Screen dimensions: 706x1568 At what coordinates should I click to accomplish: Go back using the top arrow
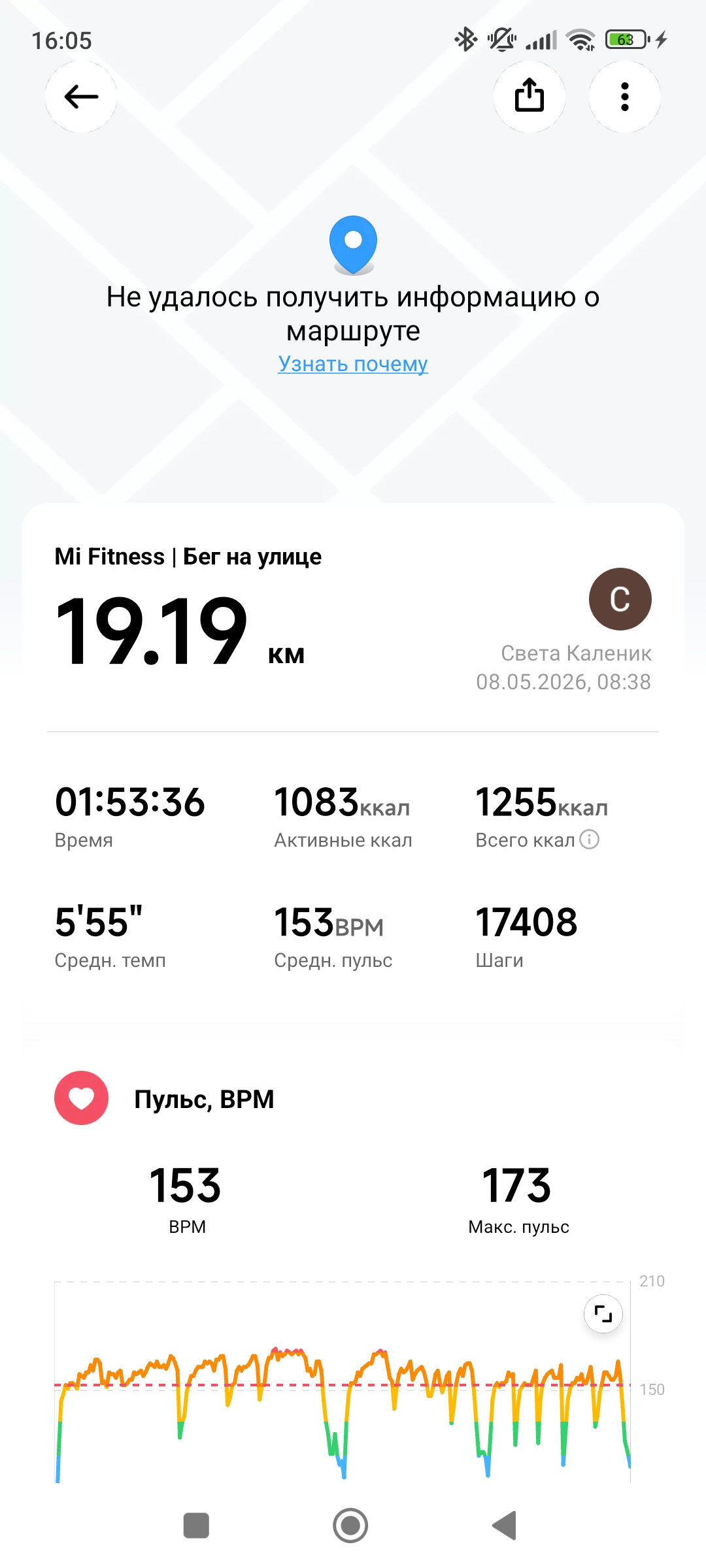tap(81, 97)
